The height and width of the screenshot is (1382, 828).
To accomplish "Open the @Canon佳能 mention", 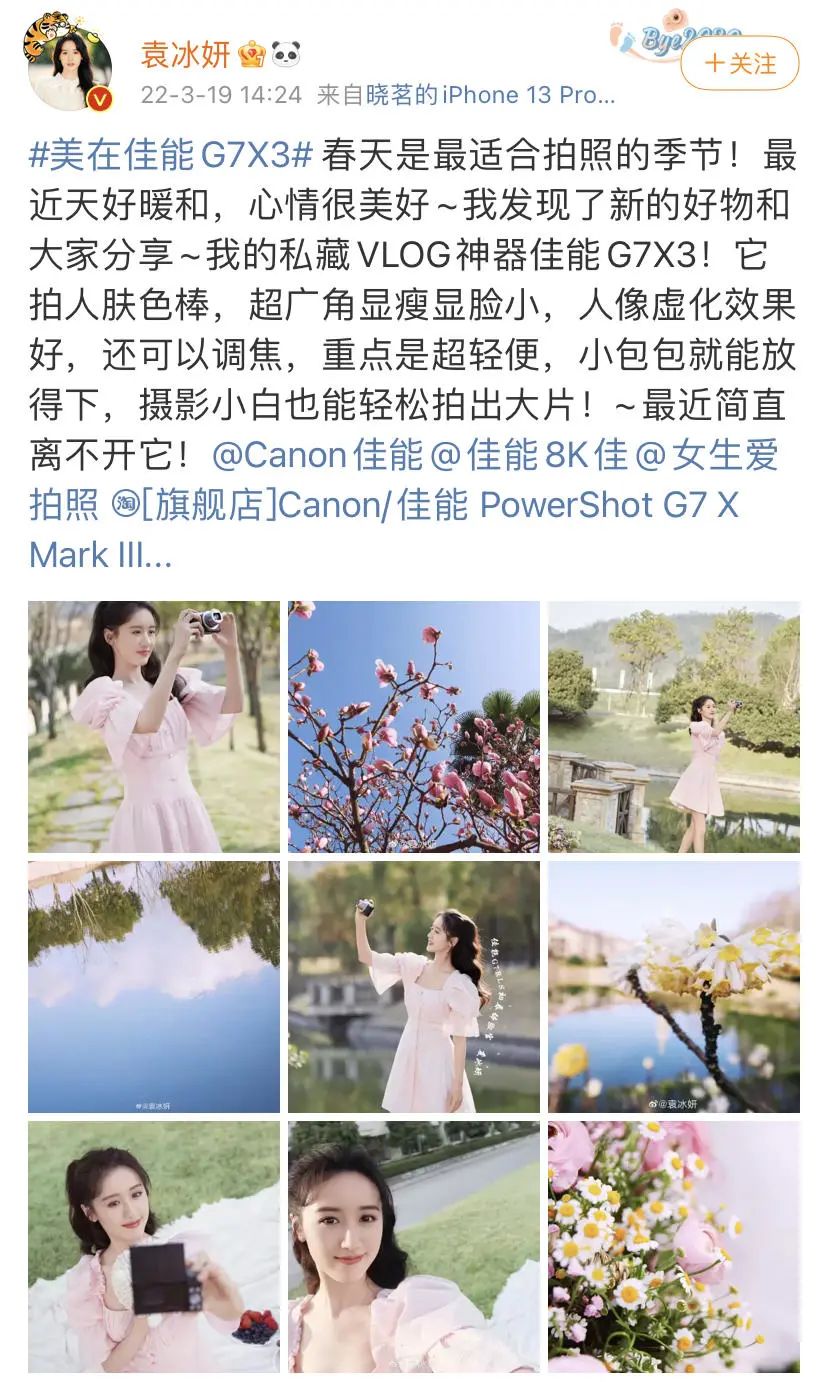I will [318, 455].
